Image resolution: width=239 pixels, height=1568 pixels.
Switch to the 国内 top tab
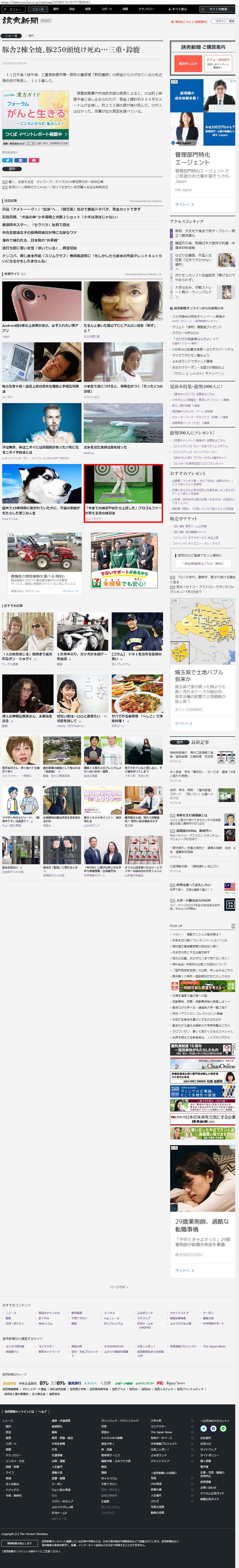56,9
